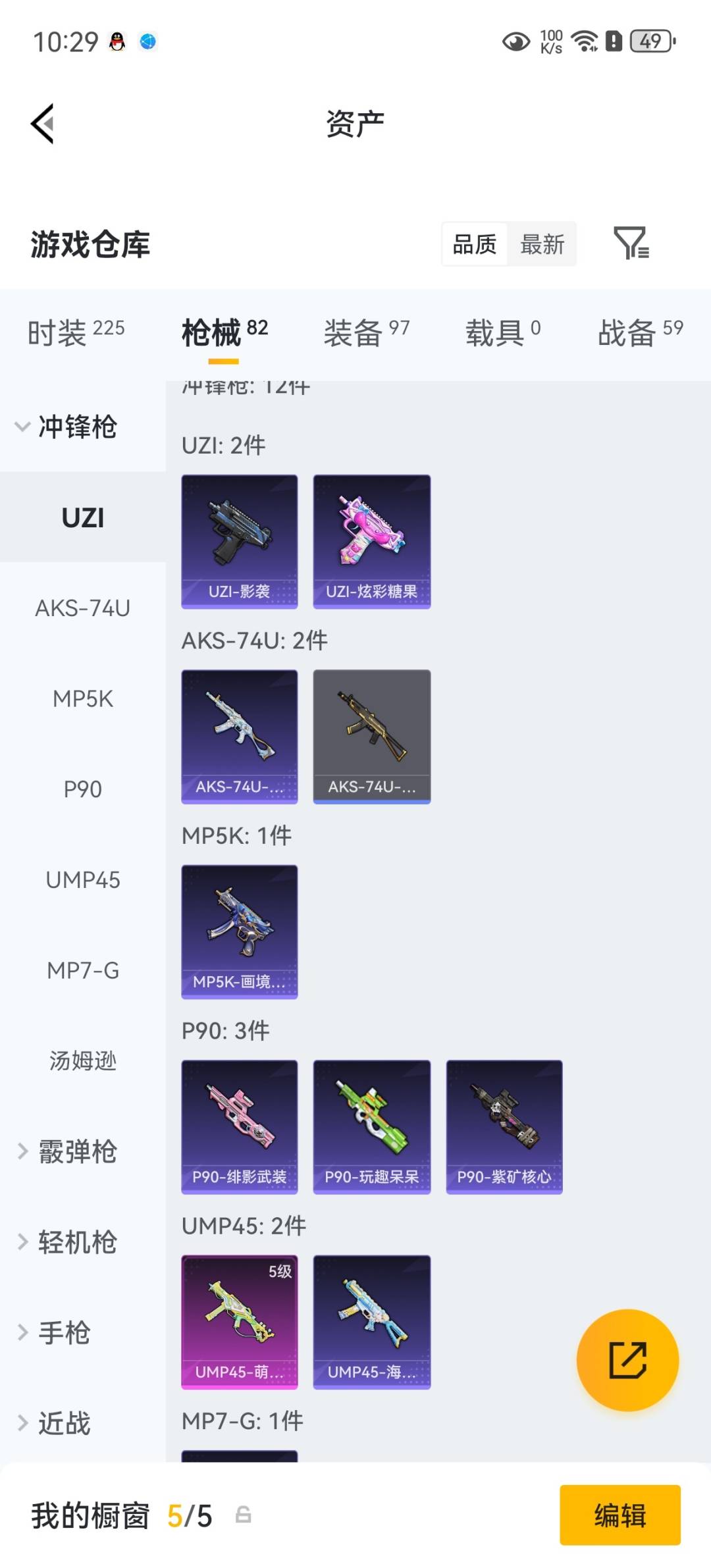This screenshot has width=711, height=1568.
Task: Tap the orange share floating button
Action: (629, 1361)
